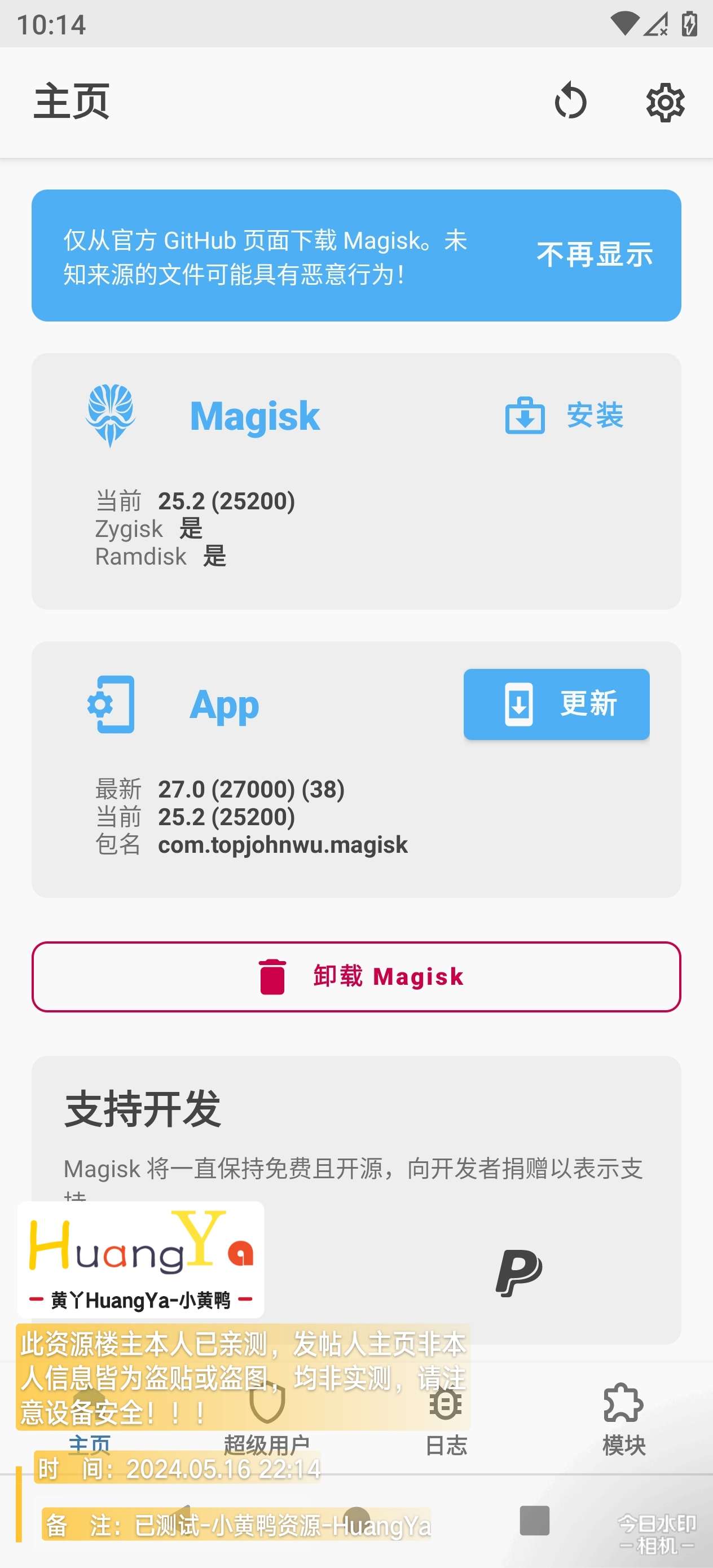Tap 安装 to install Magisk
This screenshot has height=1568, width=713.
coord(565,416)
